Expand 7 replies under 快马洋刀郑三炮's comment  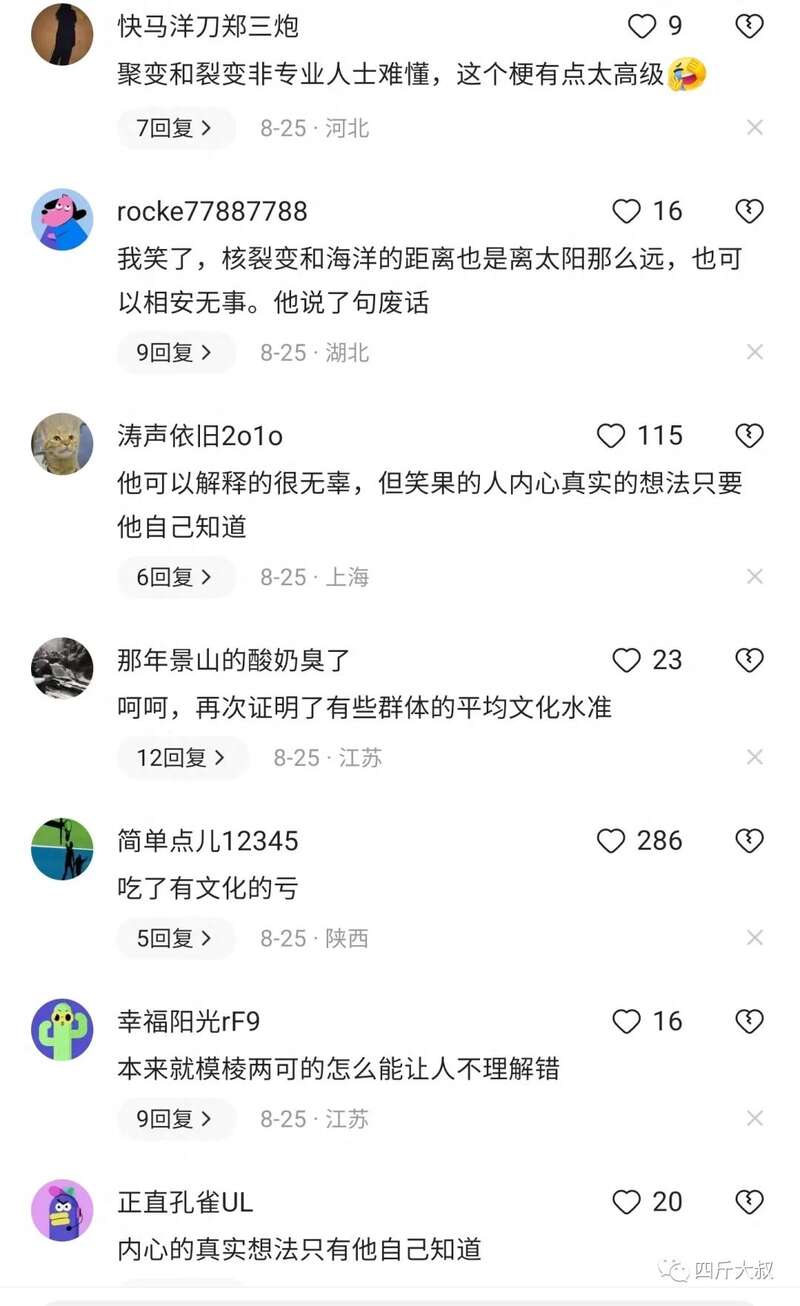175,128
